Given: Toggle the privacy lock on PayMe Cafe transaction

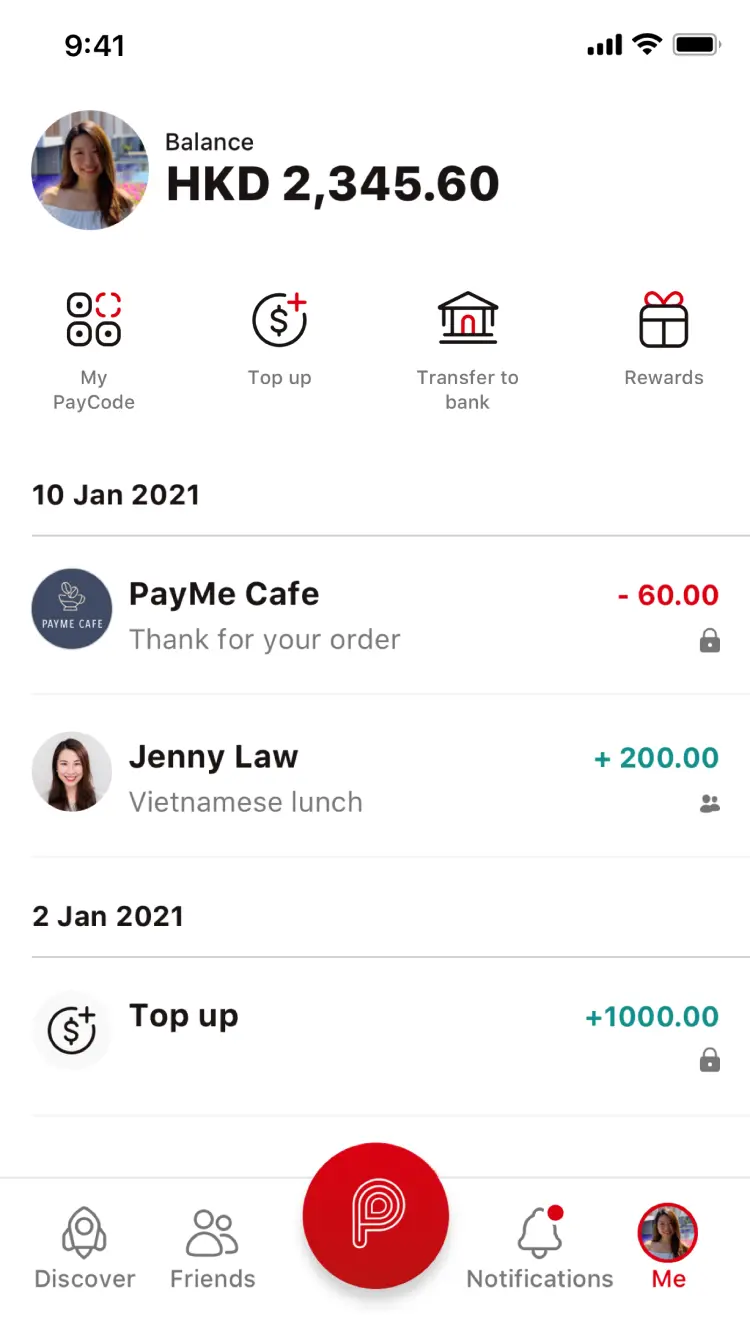Looking at the screenshot, I should pyautogui.click(x=710, y=640).
